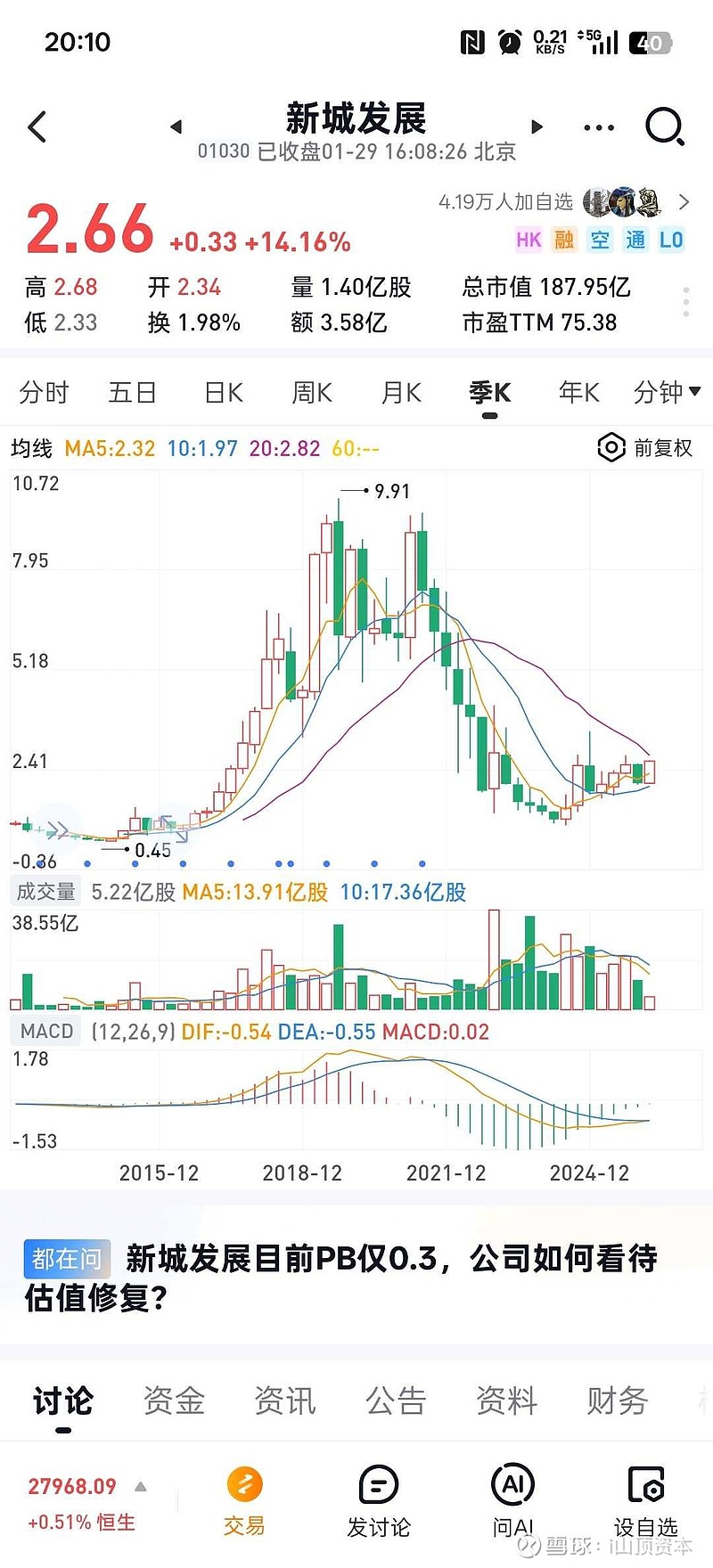Image resolution: width=713 pixels, height=1568 pixels.
Task: Jump to previous stock with left triangle
Action: click(x=176, y=127)
